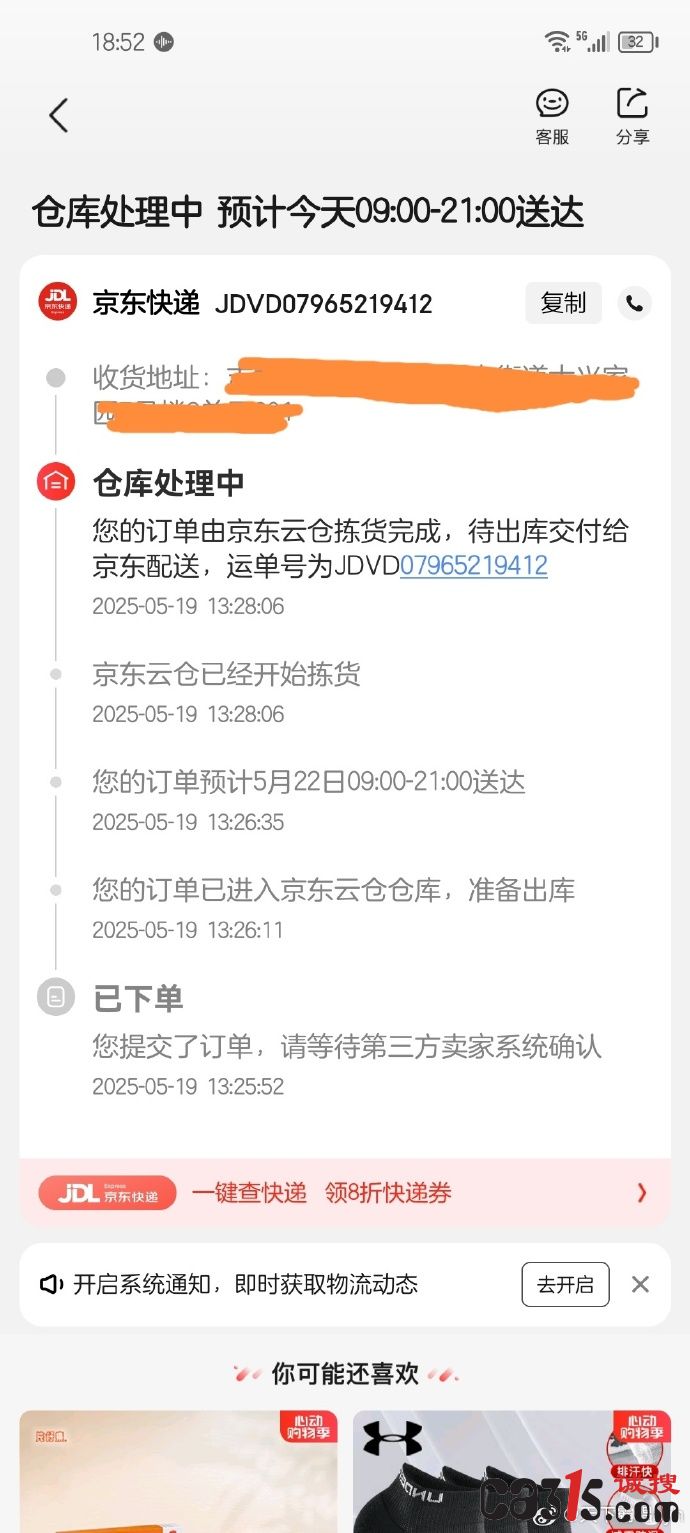The width and height of the screenshot is (690, 1533).
Task: Open 客服 customer service
Action: [552, 117]
